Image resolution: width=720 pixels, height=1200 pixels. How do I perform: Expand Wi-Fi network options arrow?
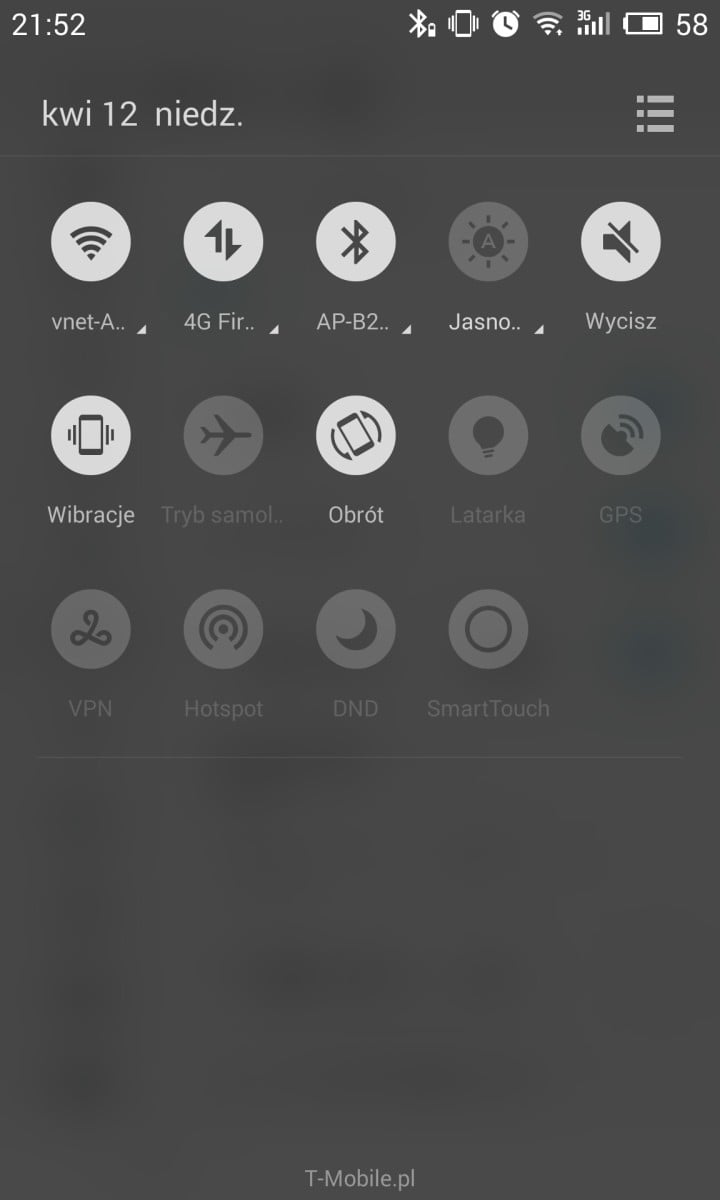tap(141, 329)
